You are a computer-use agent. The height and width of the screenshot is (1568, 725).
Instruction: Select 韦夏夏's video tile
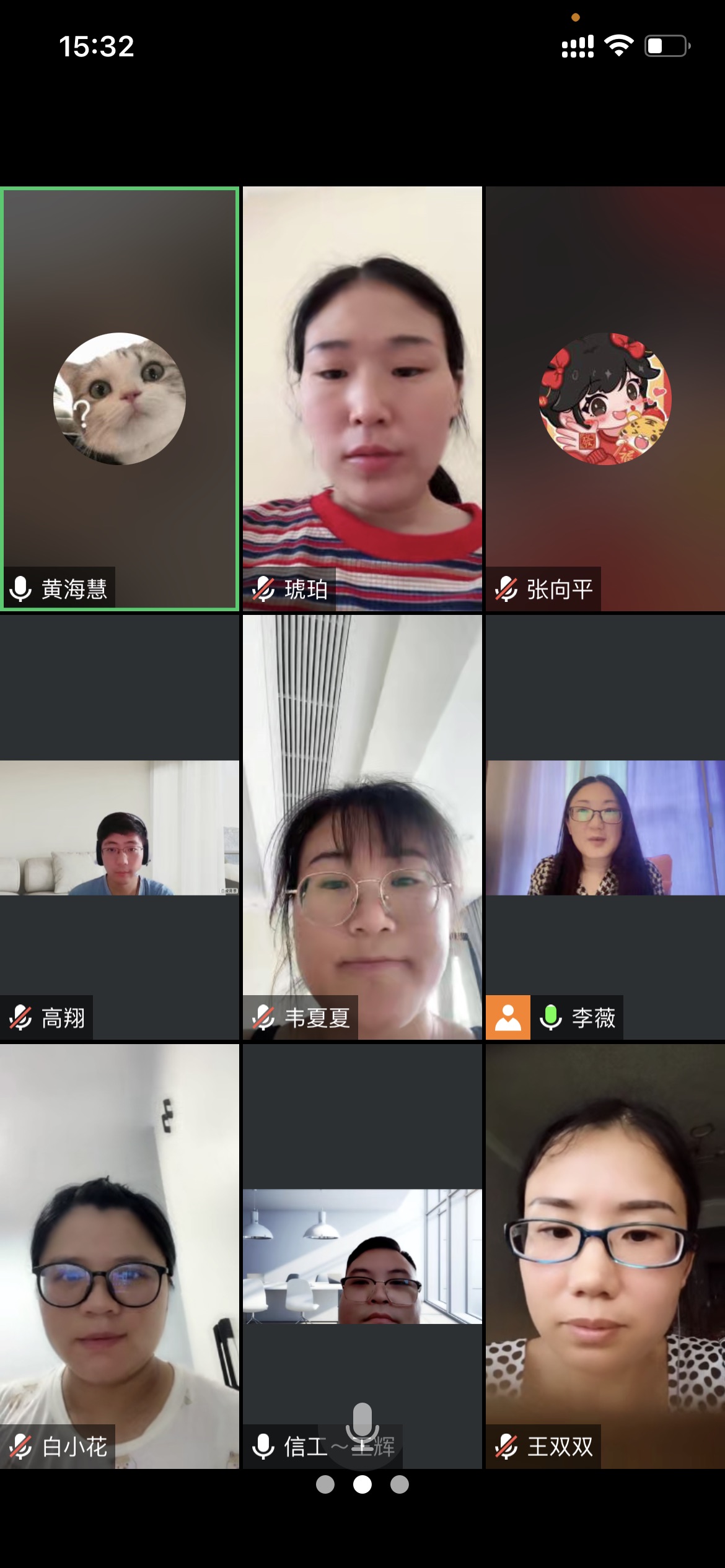(x=362, y=827)
